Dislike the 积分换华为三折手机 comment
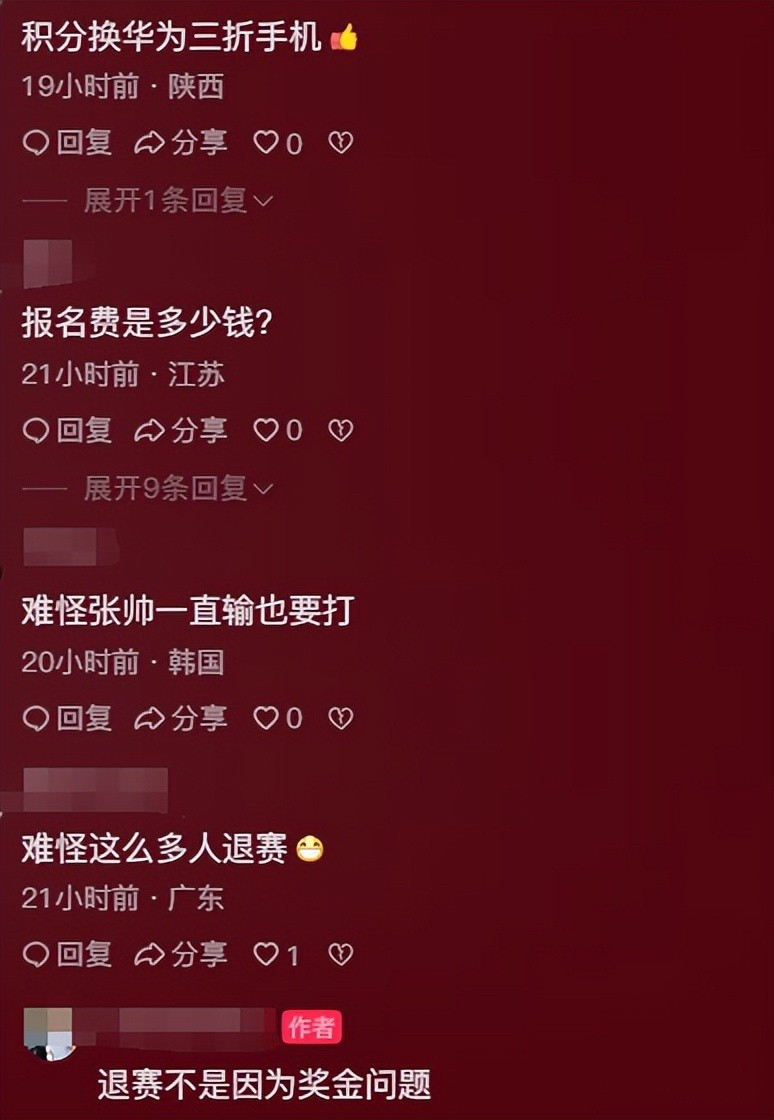This screenshot has height=1120, width=774. [341, 143]
